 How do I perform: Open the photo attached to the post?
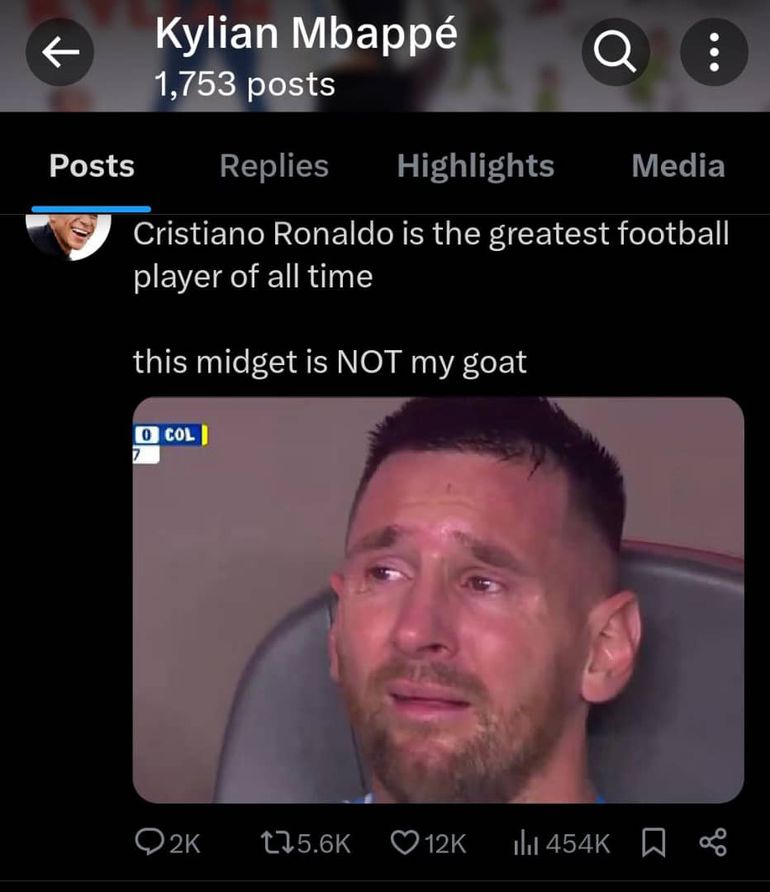coord(438,600)
